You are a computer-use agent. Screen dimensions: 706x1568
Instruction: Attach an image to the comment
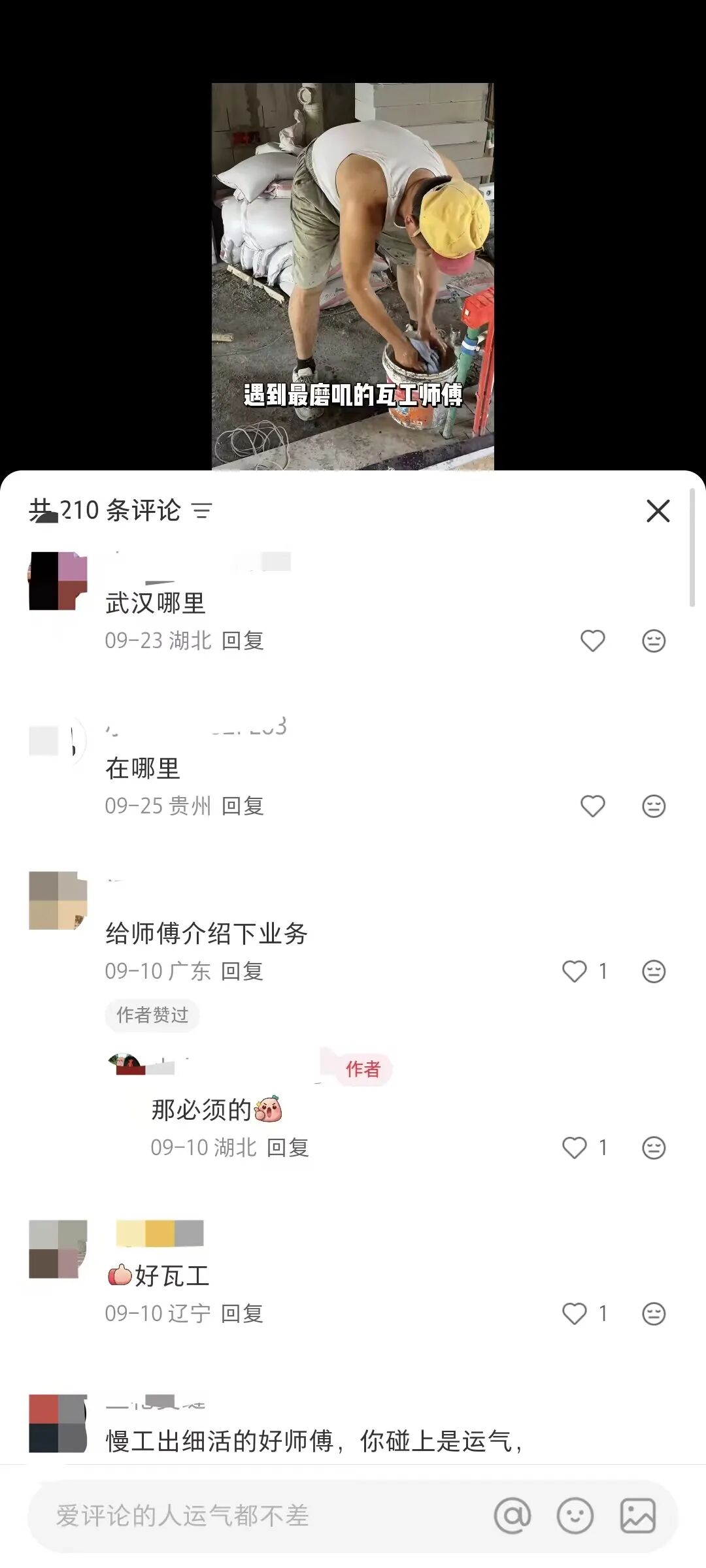pos(637,1516)
